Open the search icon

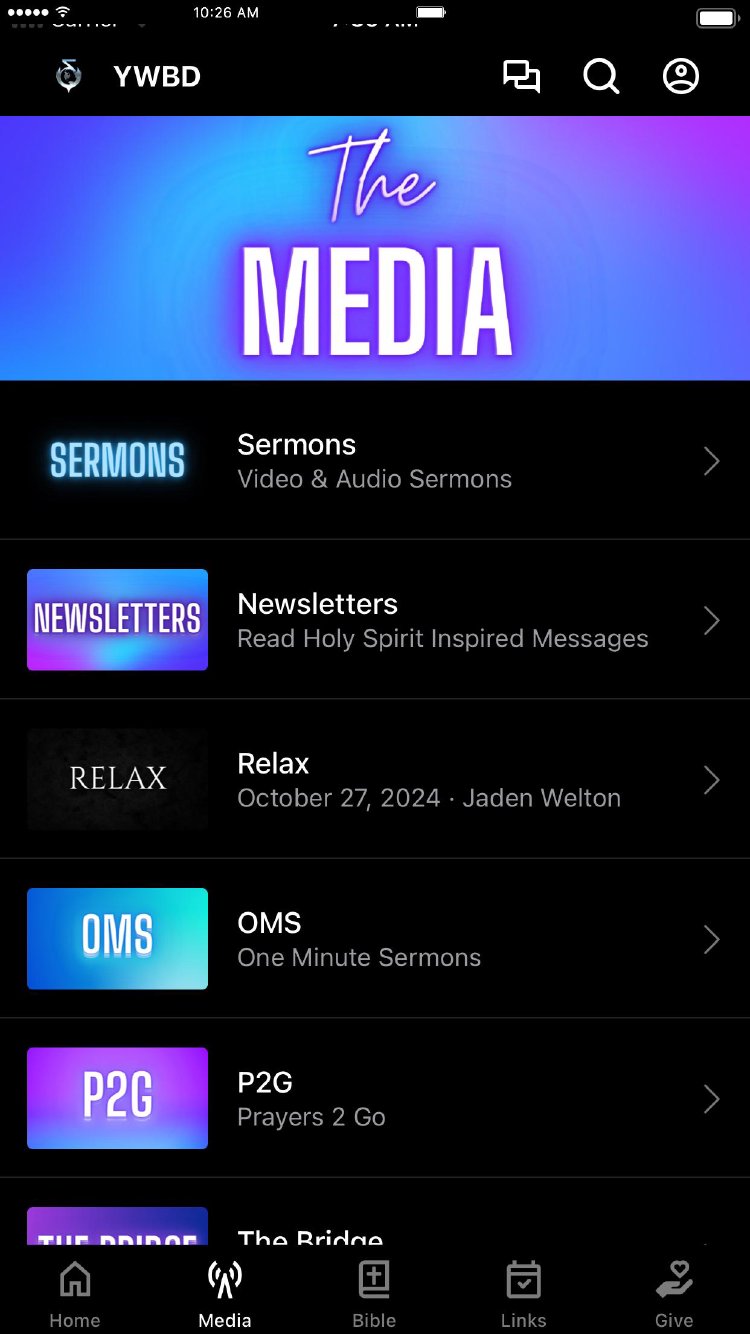coord(601,77)
